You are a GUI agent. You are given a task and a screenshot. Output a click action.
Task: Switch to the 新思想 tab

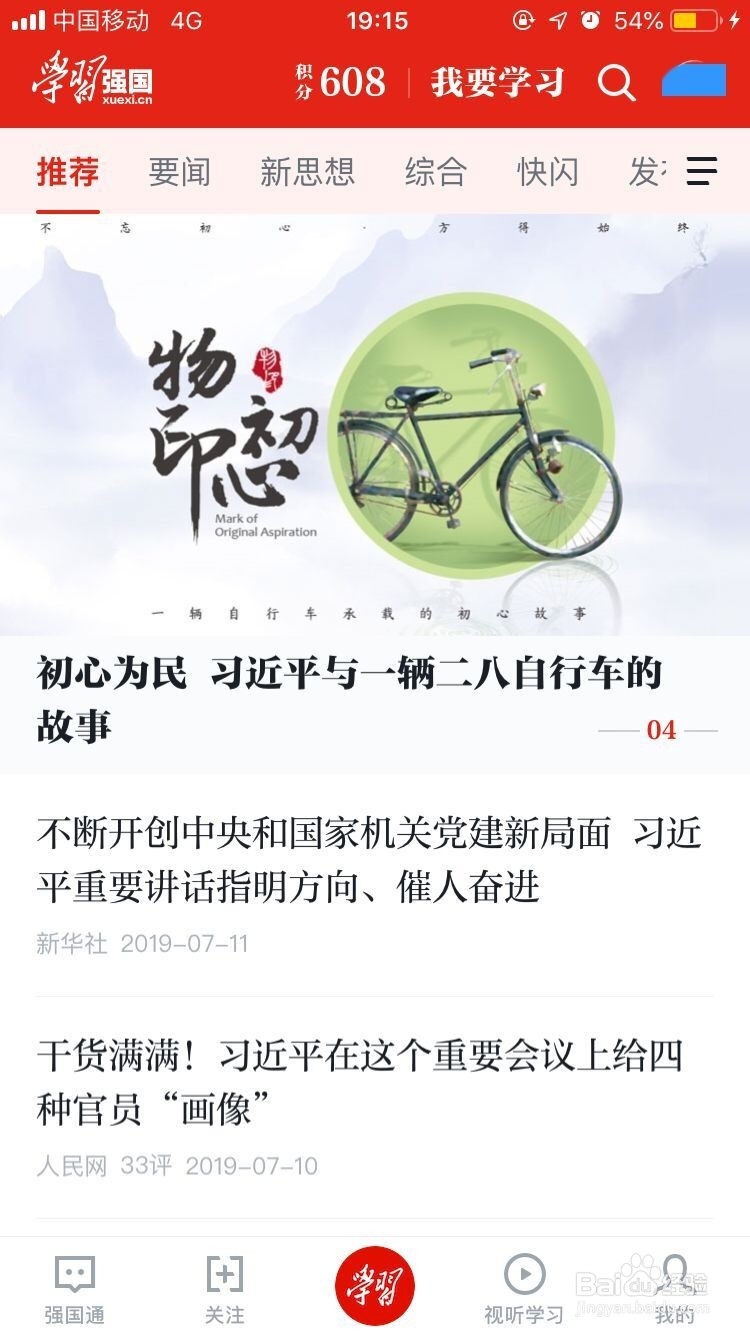tap(308, 172)
